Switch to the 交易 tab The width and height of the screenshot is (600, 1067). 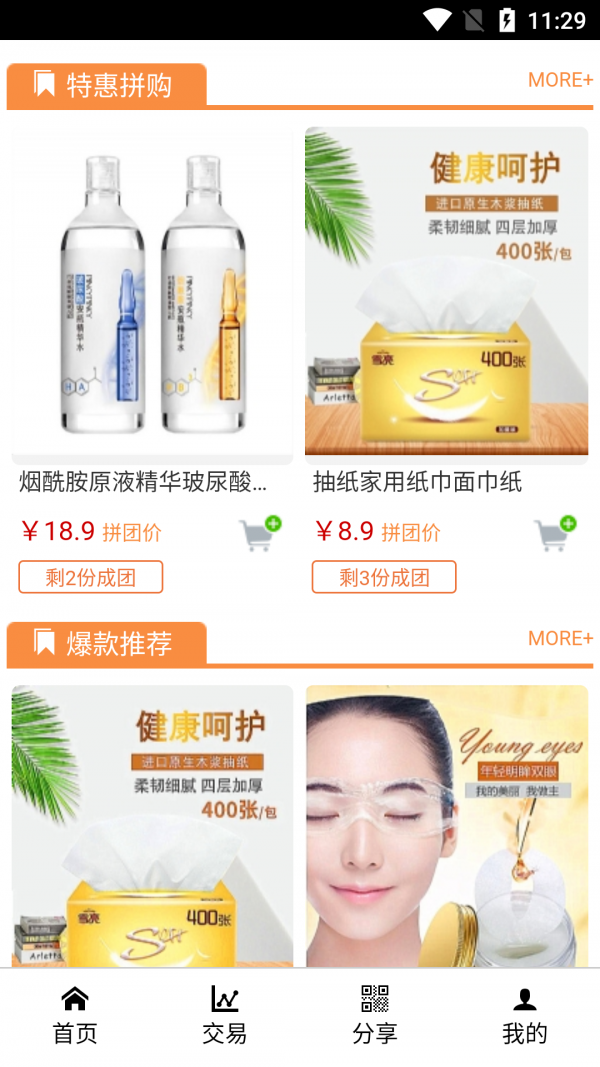224,1015
